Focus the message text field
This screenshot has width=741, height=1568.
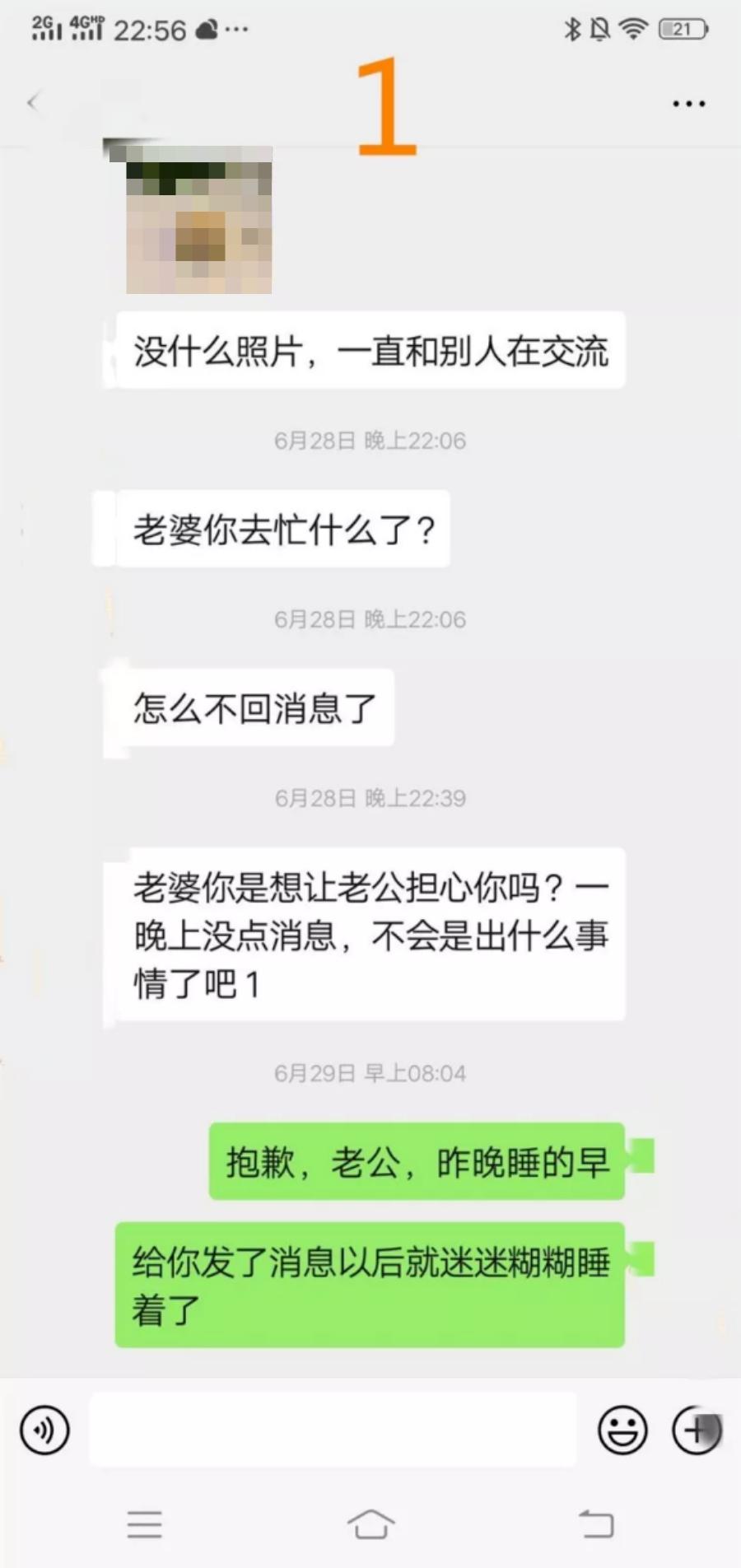[333, 1430]
